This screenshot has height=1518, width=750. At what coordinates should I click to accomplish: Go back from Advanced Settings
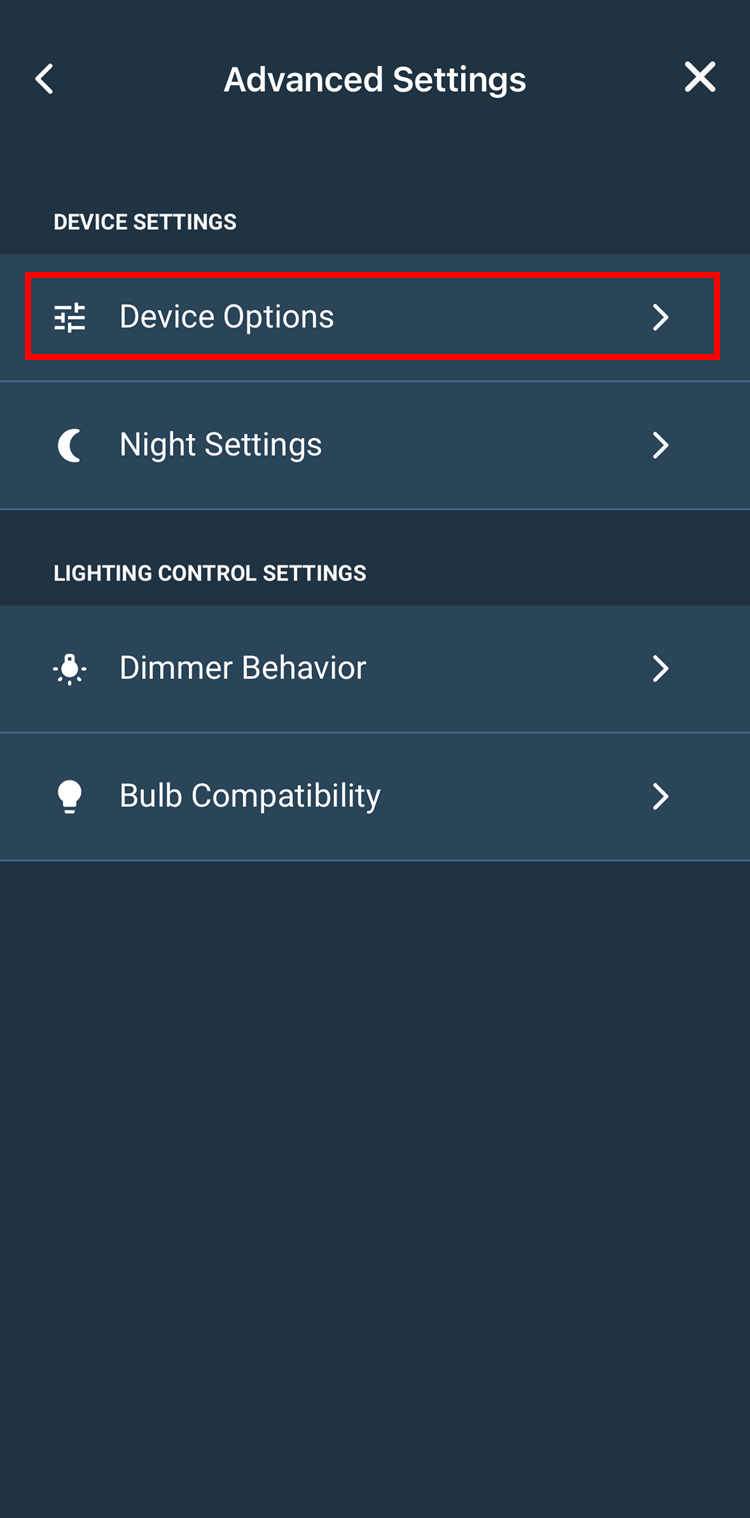coord(44,79)
